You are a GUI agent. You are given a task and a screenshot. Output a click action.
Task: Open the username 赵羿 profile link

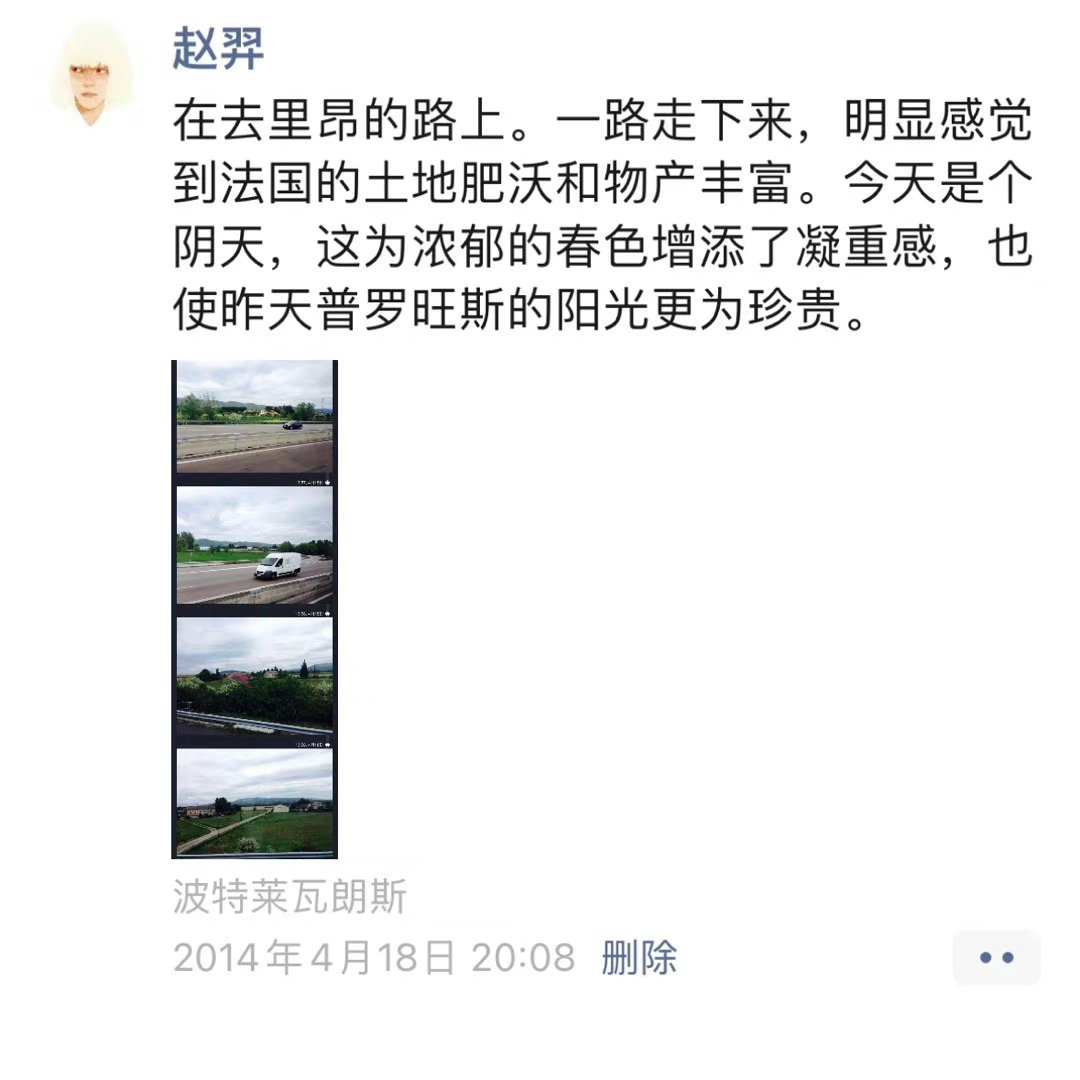tap(218, 49)
